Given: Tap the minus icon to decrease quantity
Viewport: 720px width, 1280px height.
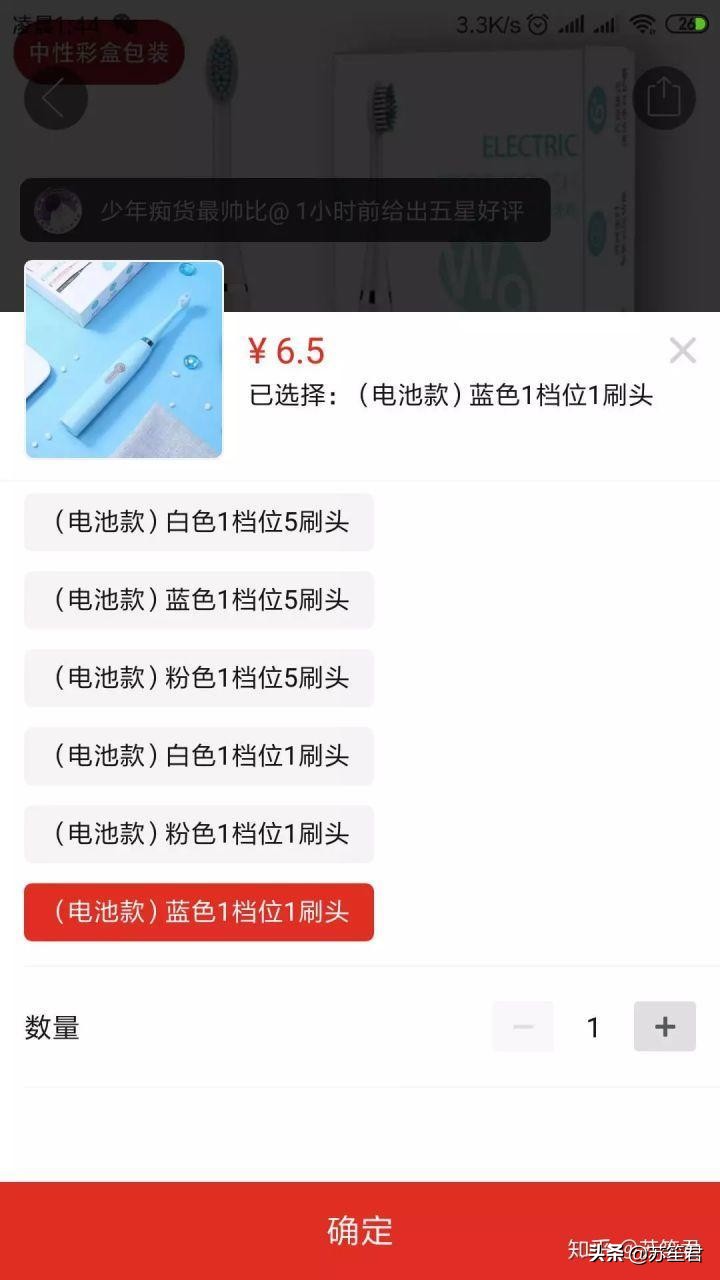Looking at the screenshot, I should coord(522,1026).
